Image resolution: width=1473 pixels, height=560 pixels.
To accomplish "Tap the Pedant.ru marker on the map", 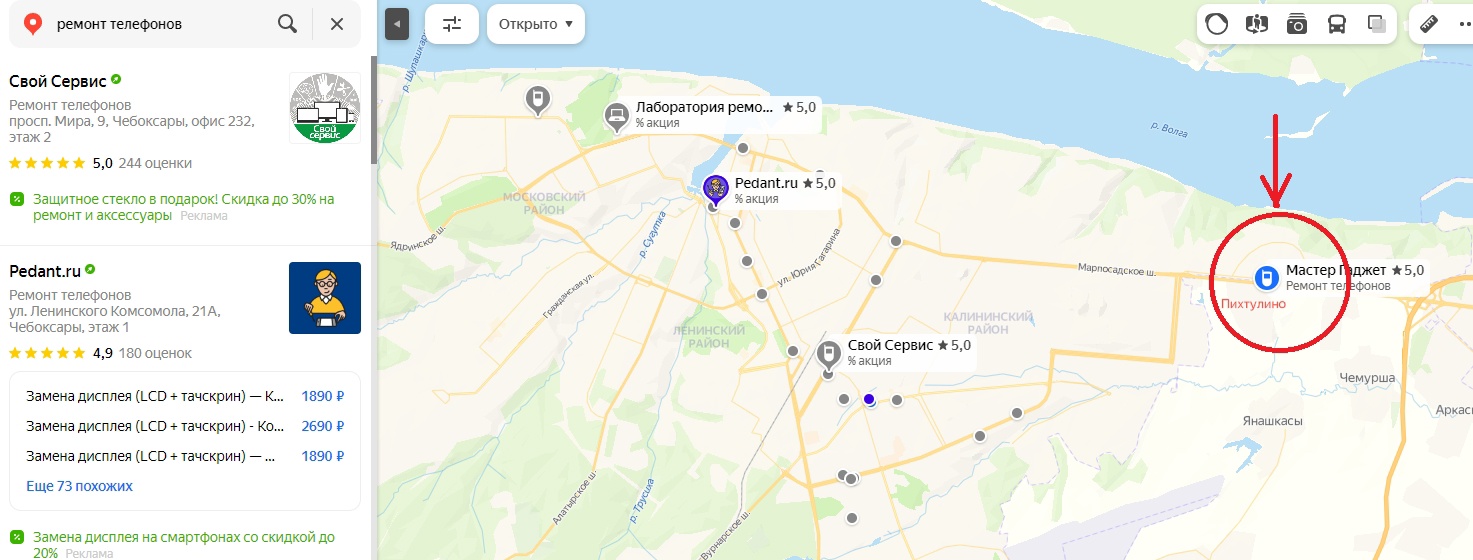I will [x=715, y=188].
